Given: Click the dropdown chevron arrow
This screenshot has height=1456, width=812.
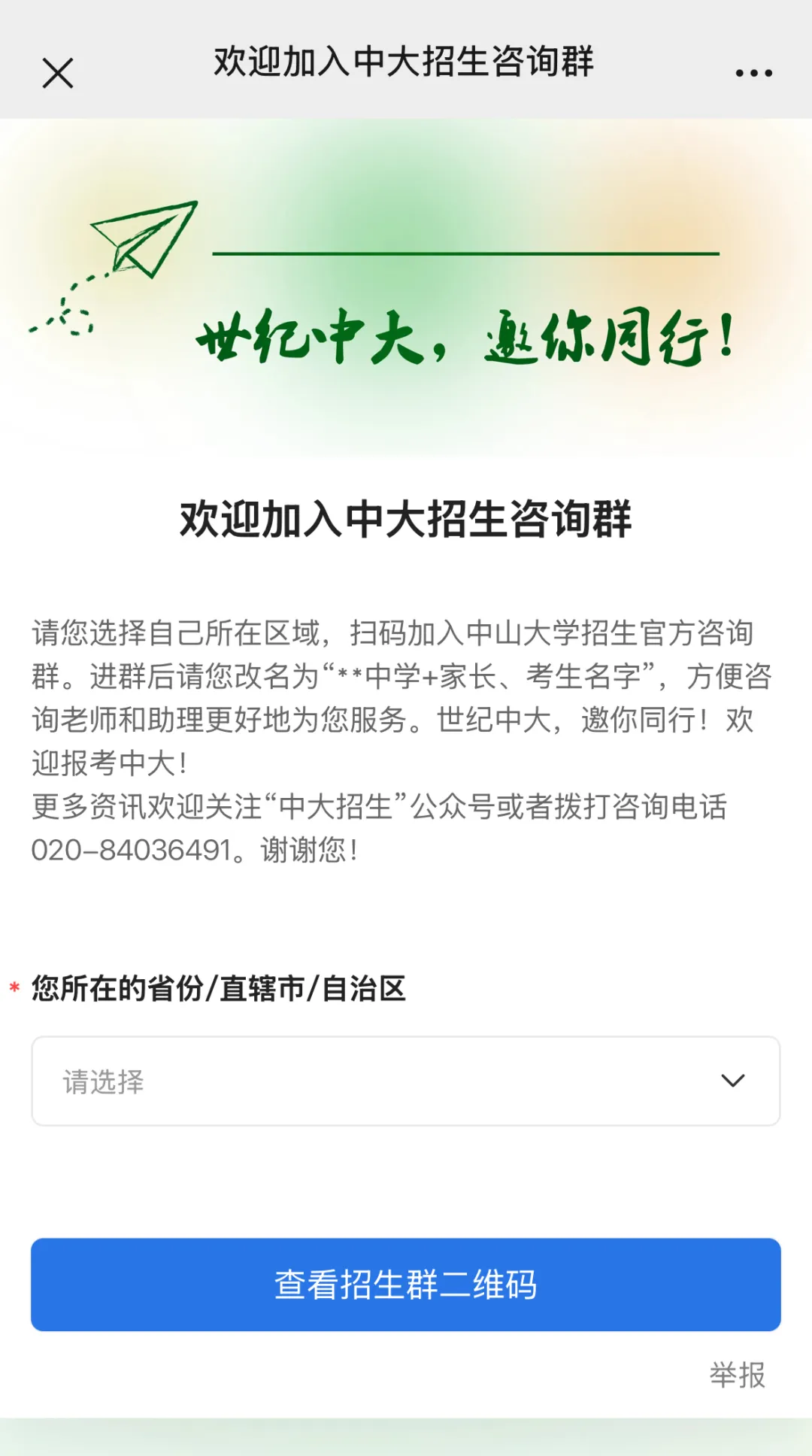Looking at the screenshot, I should click(732, 1081).
